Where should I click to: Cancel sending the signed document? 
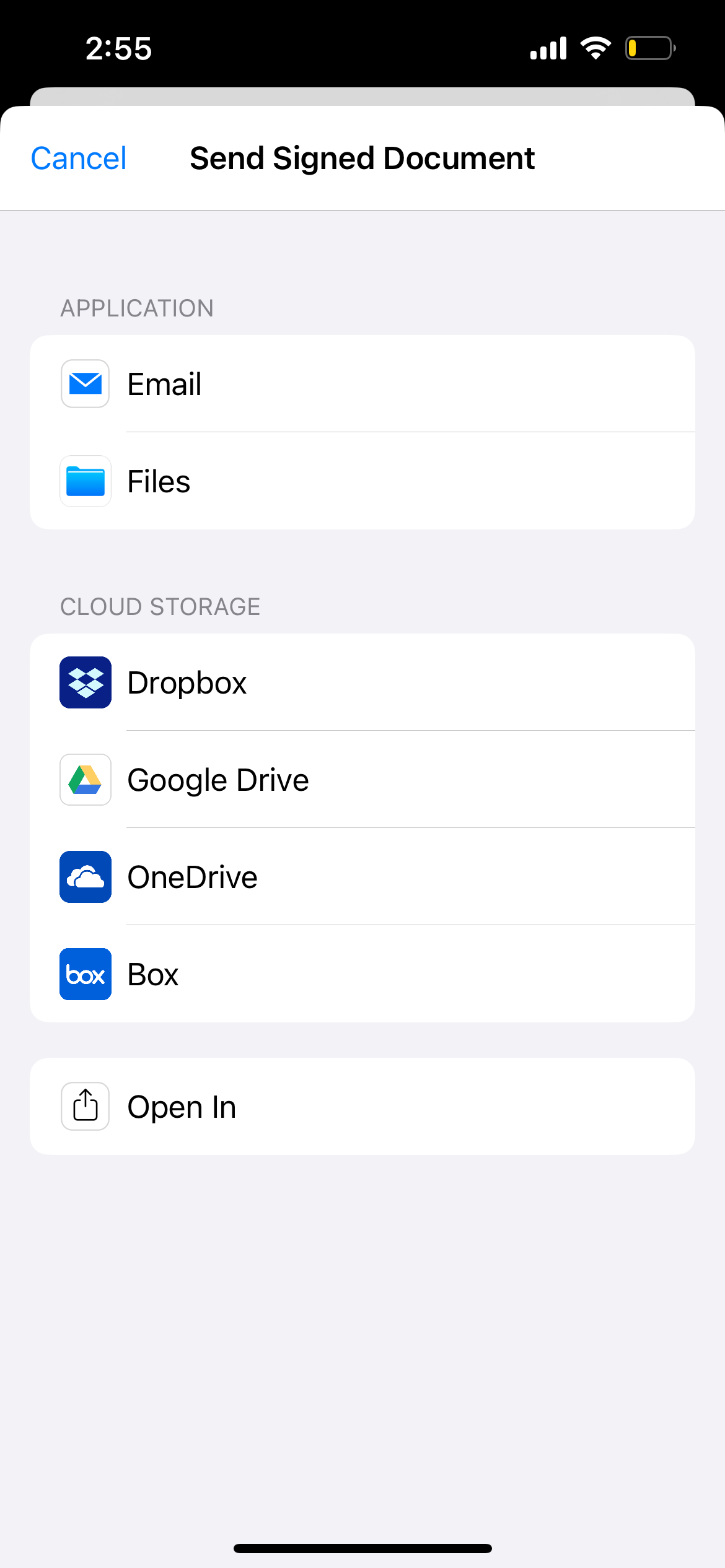coord(79,159)
